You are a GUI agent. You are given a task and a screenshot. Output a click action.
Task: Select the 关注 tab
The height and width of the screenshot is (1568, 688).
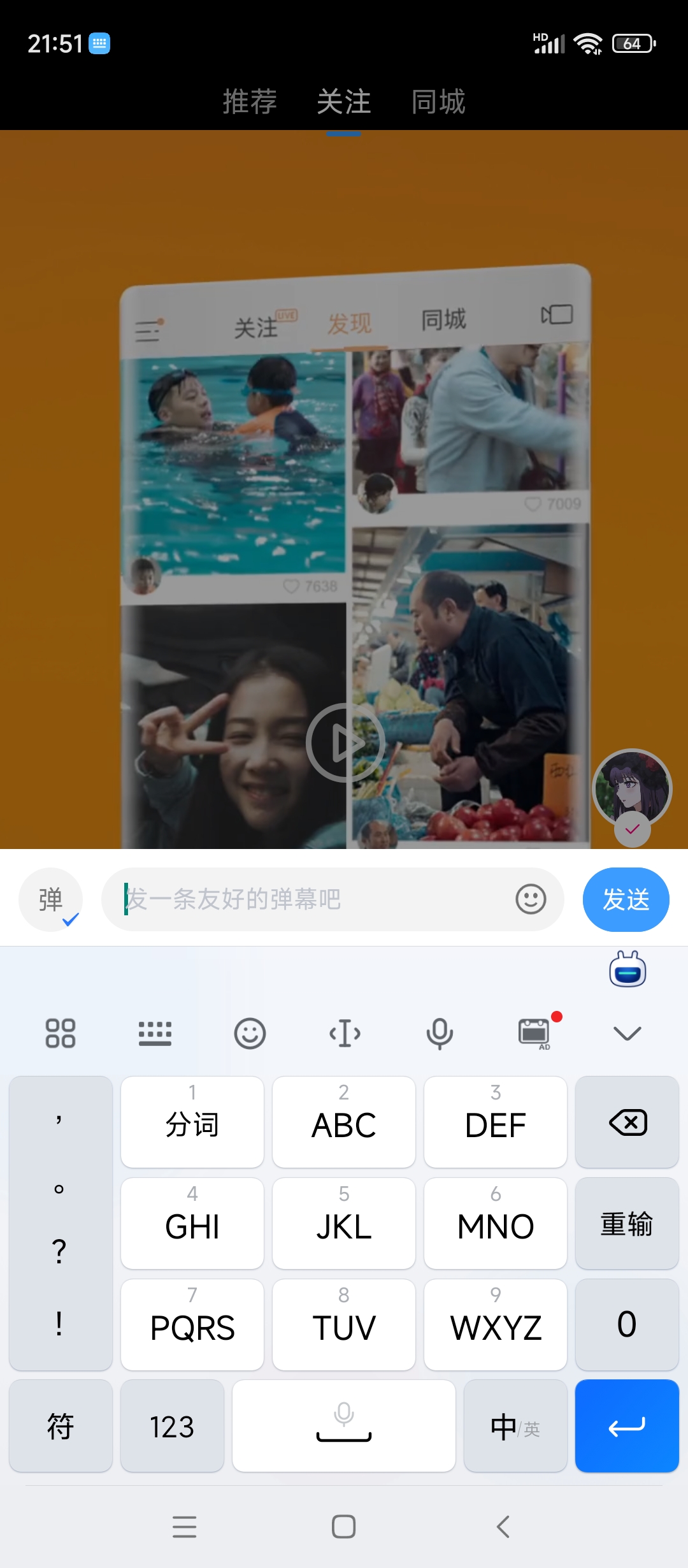coord(344,102)
